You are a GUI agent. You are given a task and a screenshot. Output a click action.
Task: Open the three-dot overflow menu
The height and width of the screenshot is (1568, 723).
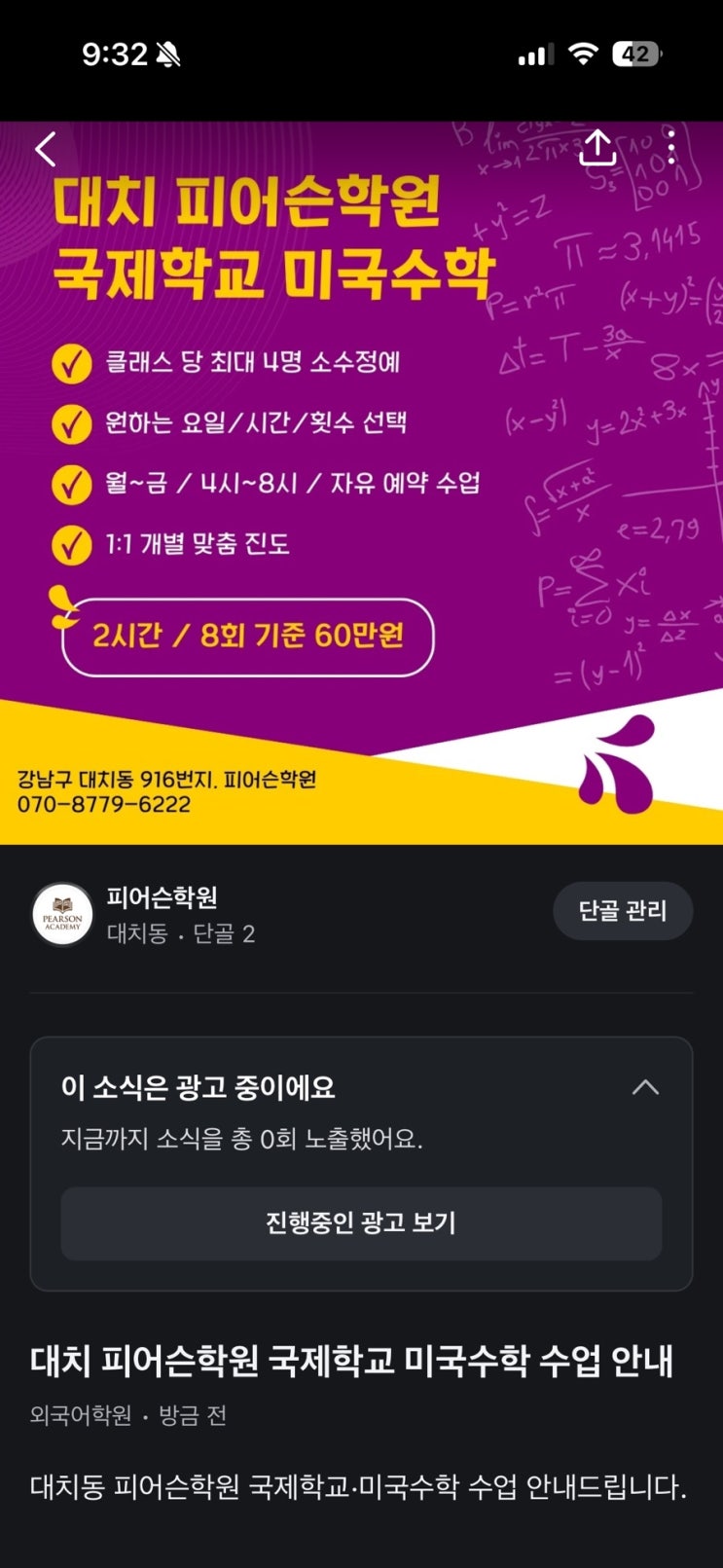pos(671,148)
